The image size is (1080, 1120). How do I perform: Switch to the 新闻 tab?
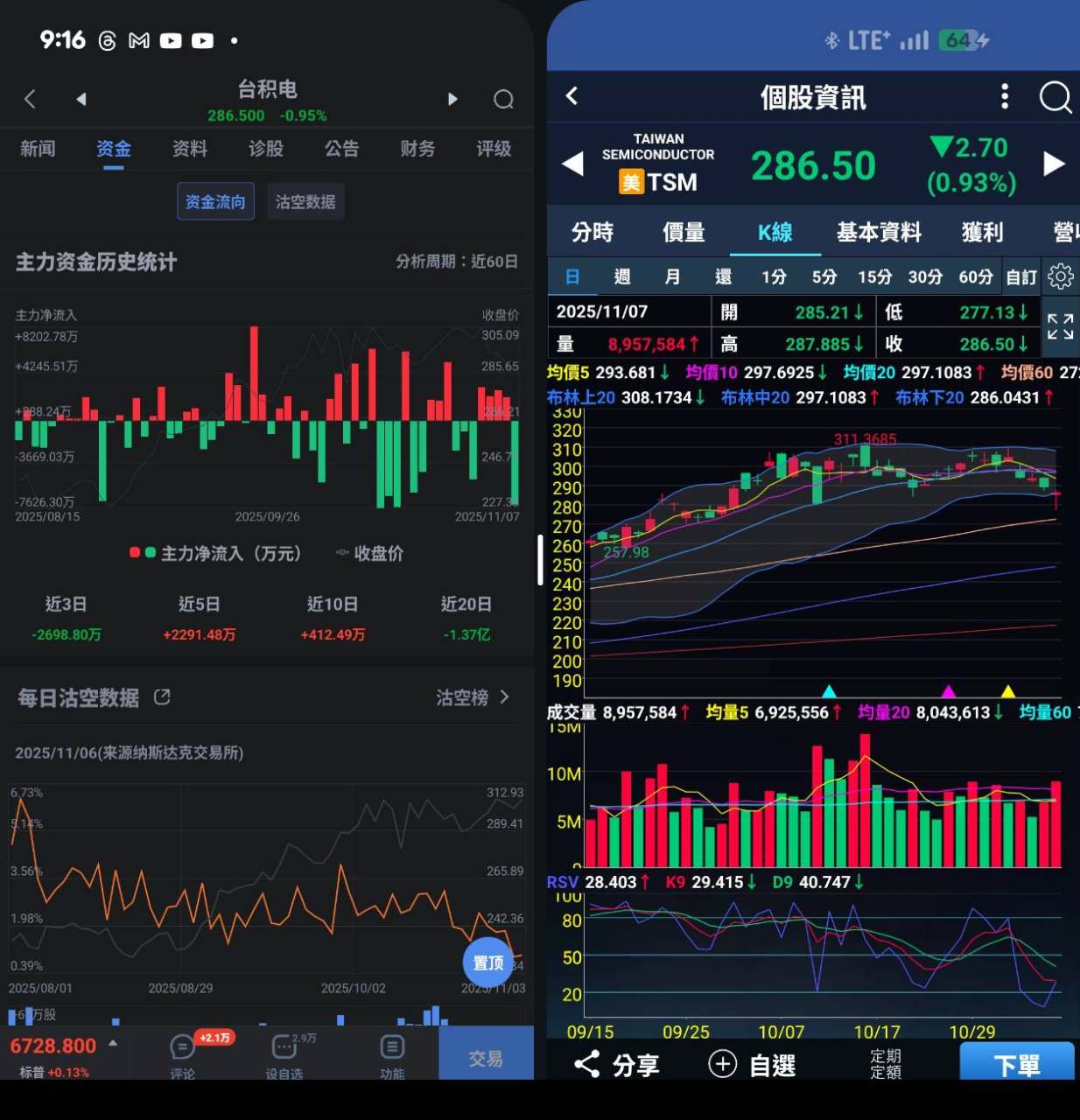[38, 149]
